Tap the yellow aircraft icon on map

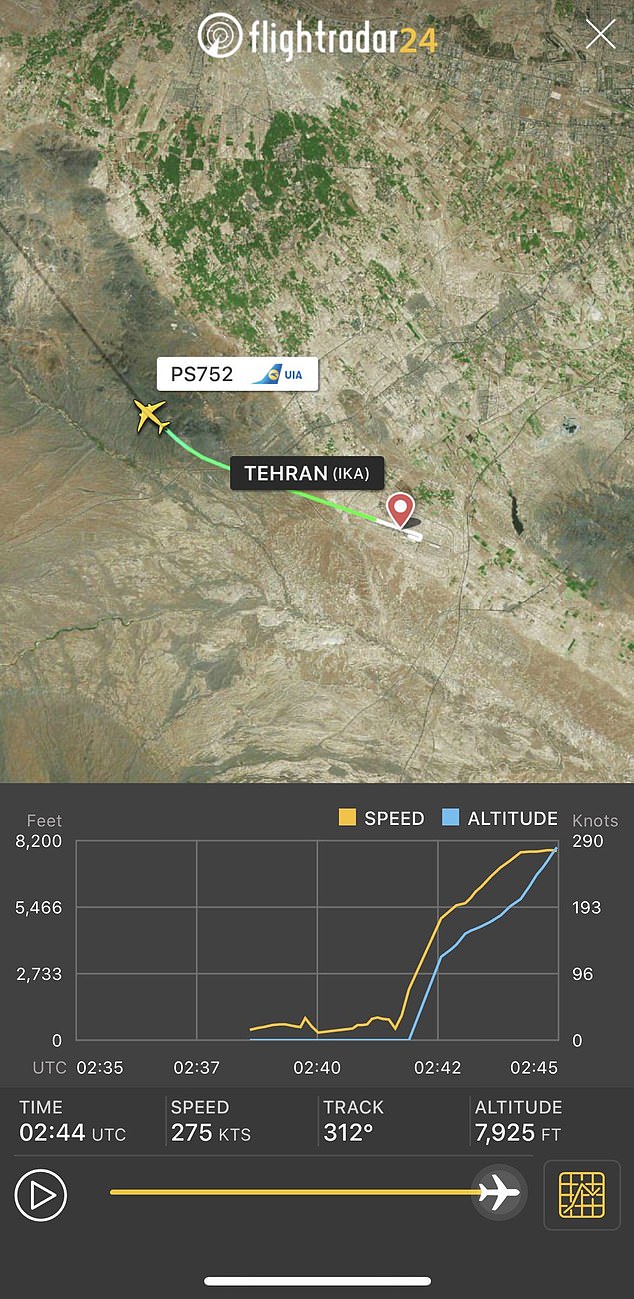(x=152, y=415)
